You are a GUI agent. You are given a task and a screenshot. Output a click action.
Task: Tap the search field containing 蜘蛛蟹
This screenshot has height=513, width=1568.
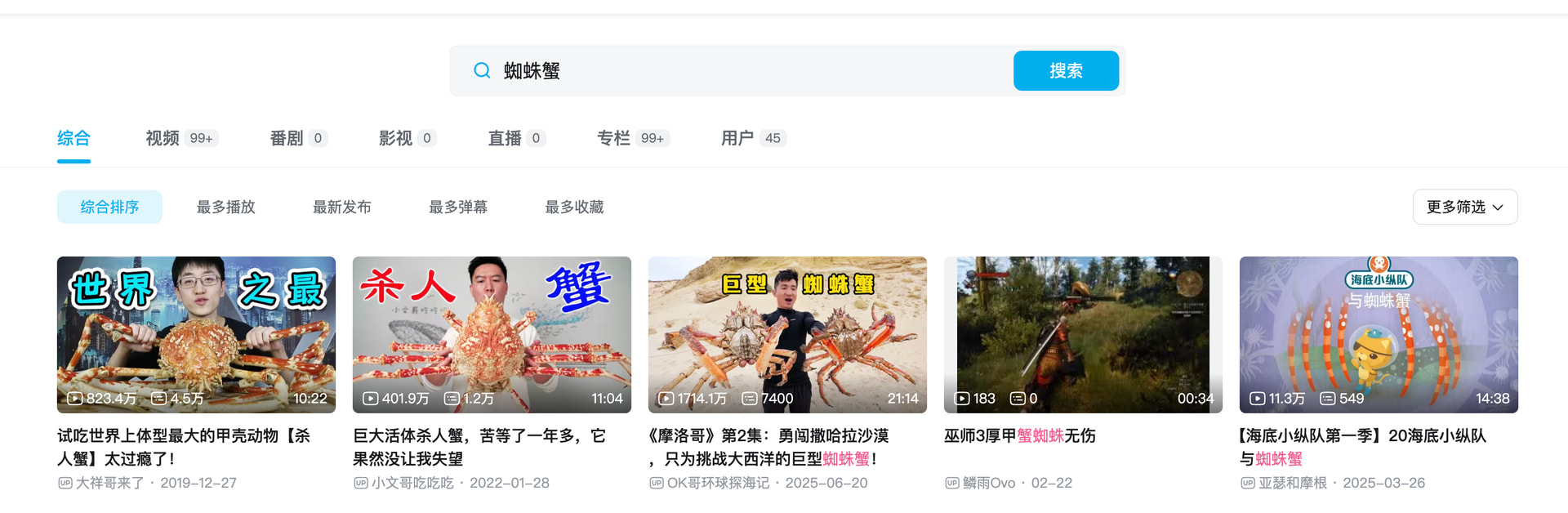click(735, 71)
